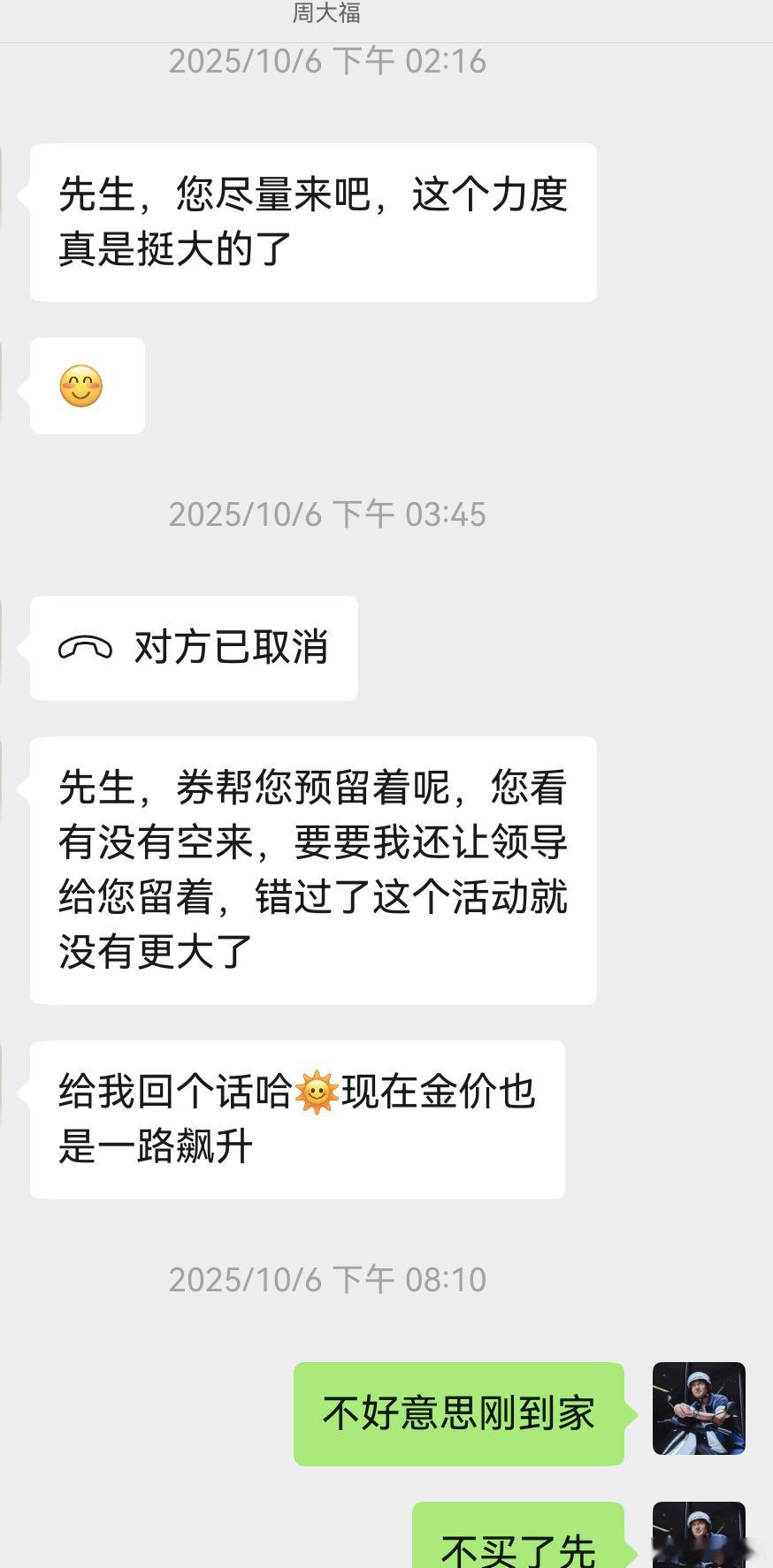Viewport: 773px width, 1568px height.
Task: Select the coupon reservation message bubble
Action: click(x=314, y=869)
